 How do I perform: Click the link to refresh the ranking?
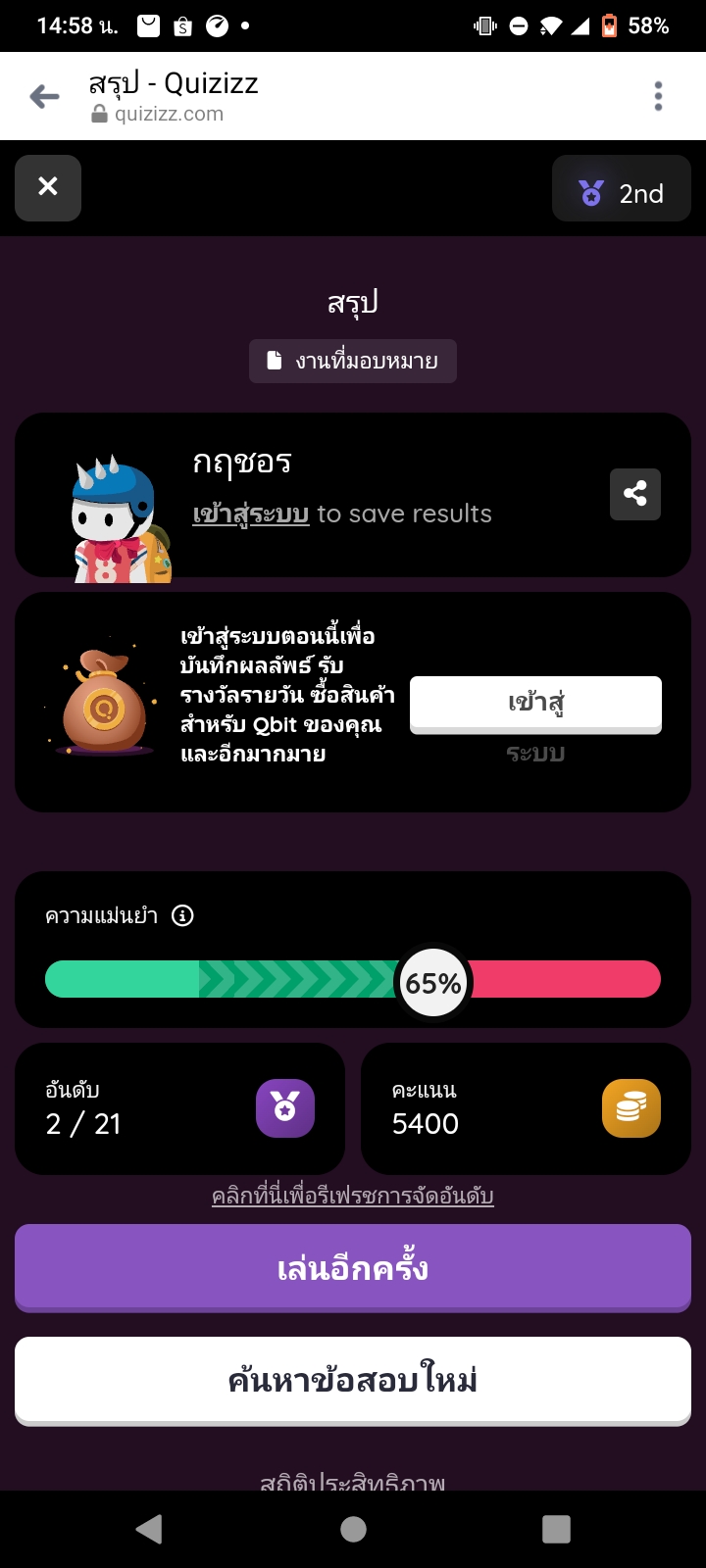[353, 1196]
